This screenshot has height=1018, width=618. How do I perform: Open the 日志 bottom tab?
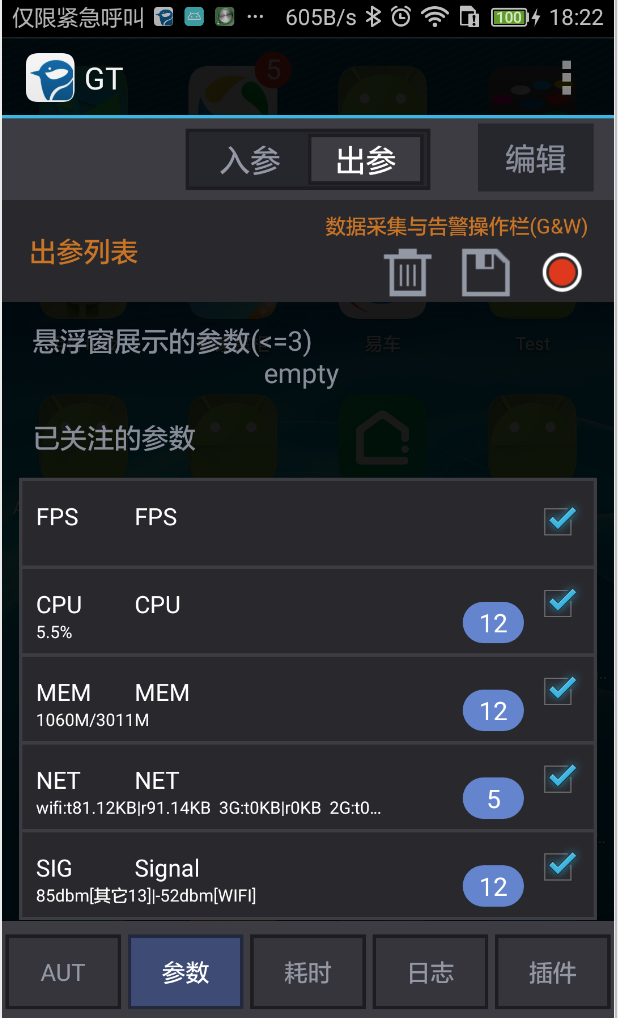point(430,972)
